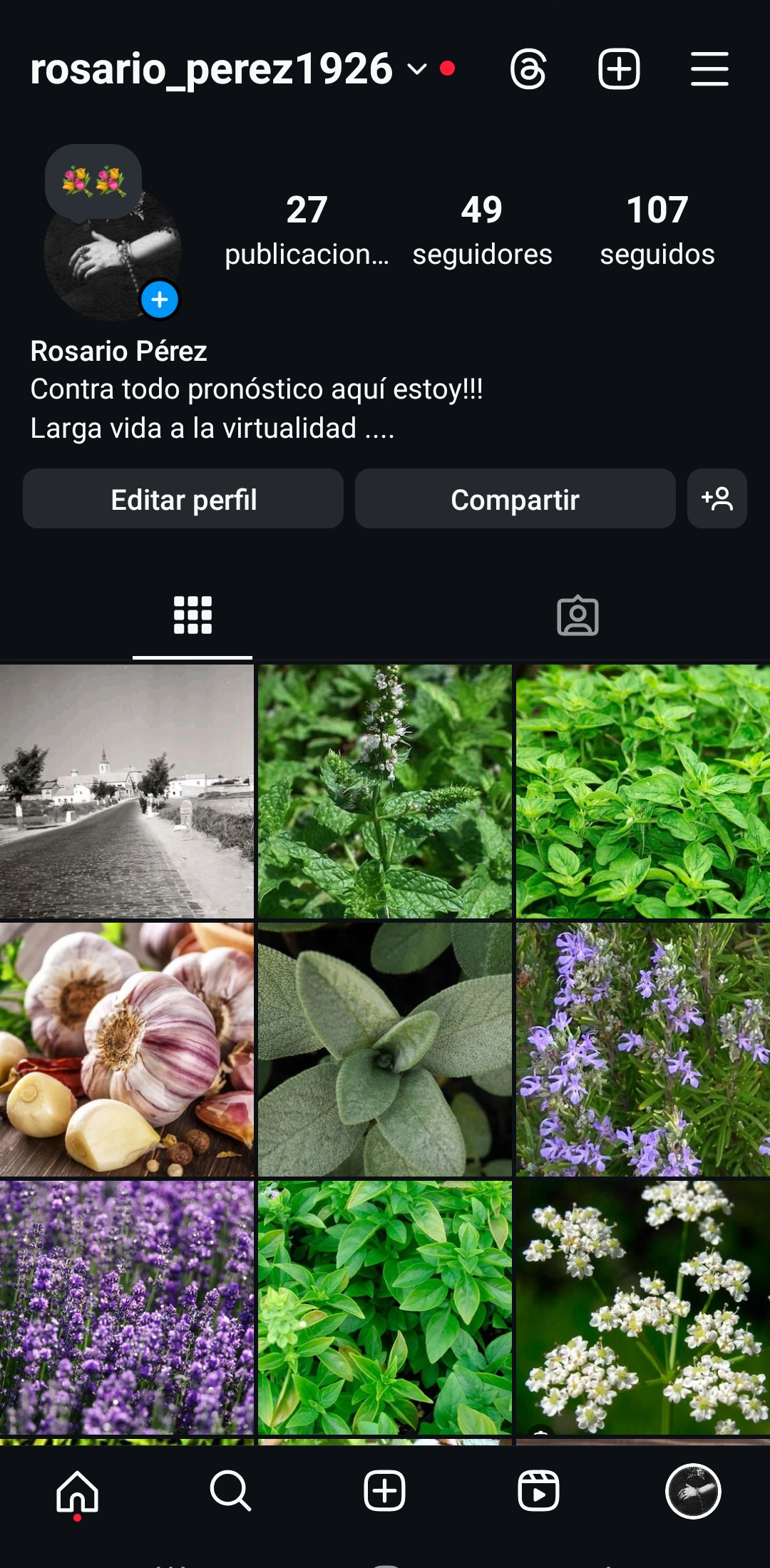Go to Home feed tab
770x1568 pixels.
click(77, 1491)
